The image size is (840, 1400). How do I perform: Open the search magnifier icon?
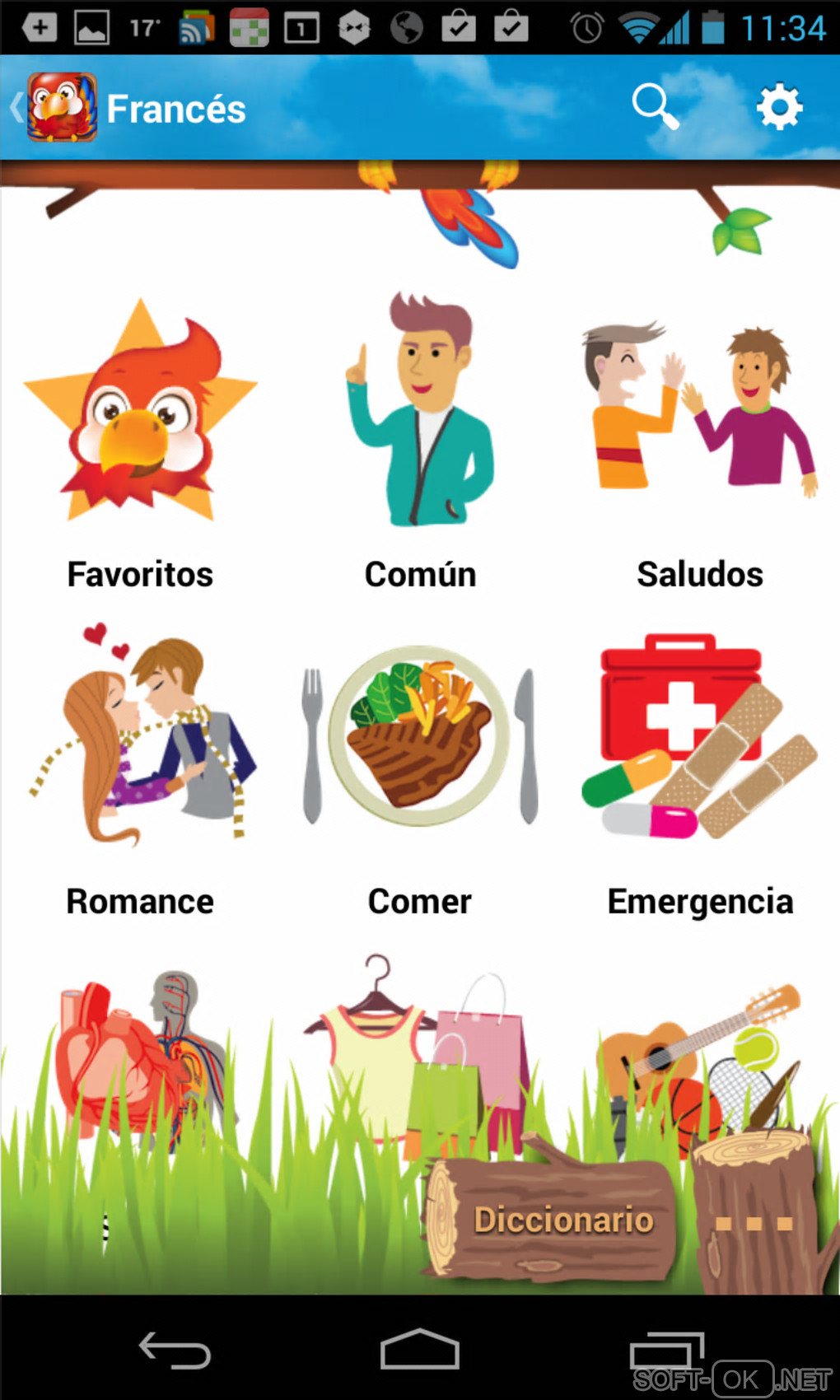655,107
